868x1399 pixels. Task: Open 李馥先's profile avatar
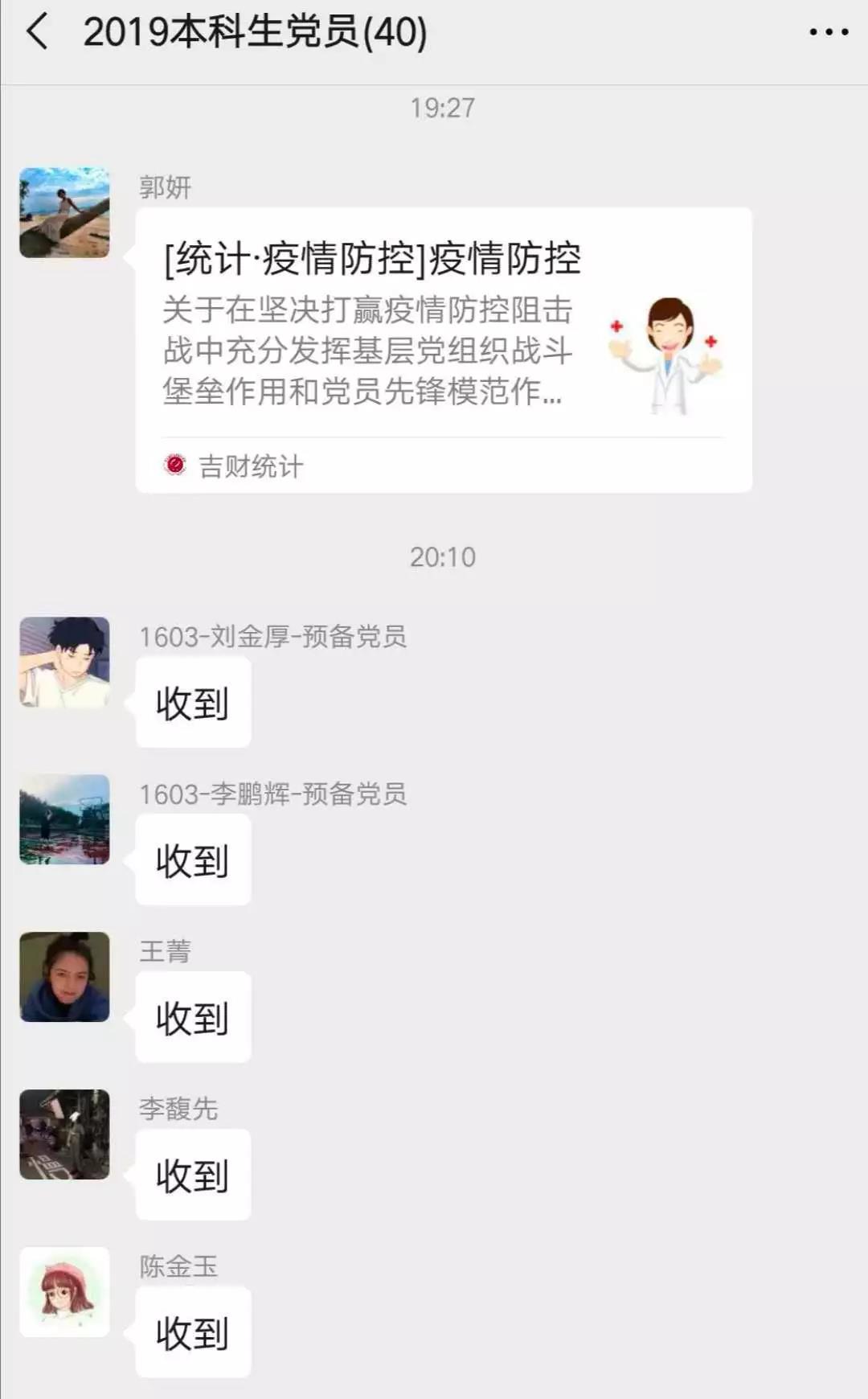pyautogui.click(x=64, y=1134)
